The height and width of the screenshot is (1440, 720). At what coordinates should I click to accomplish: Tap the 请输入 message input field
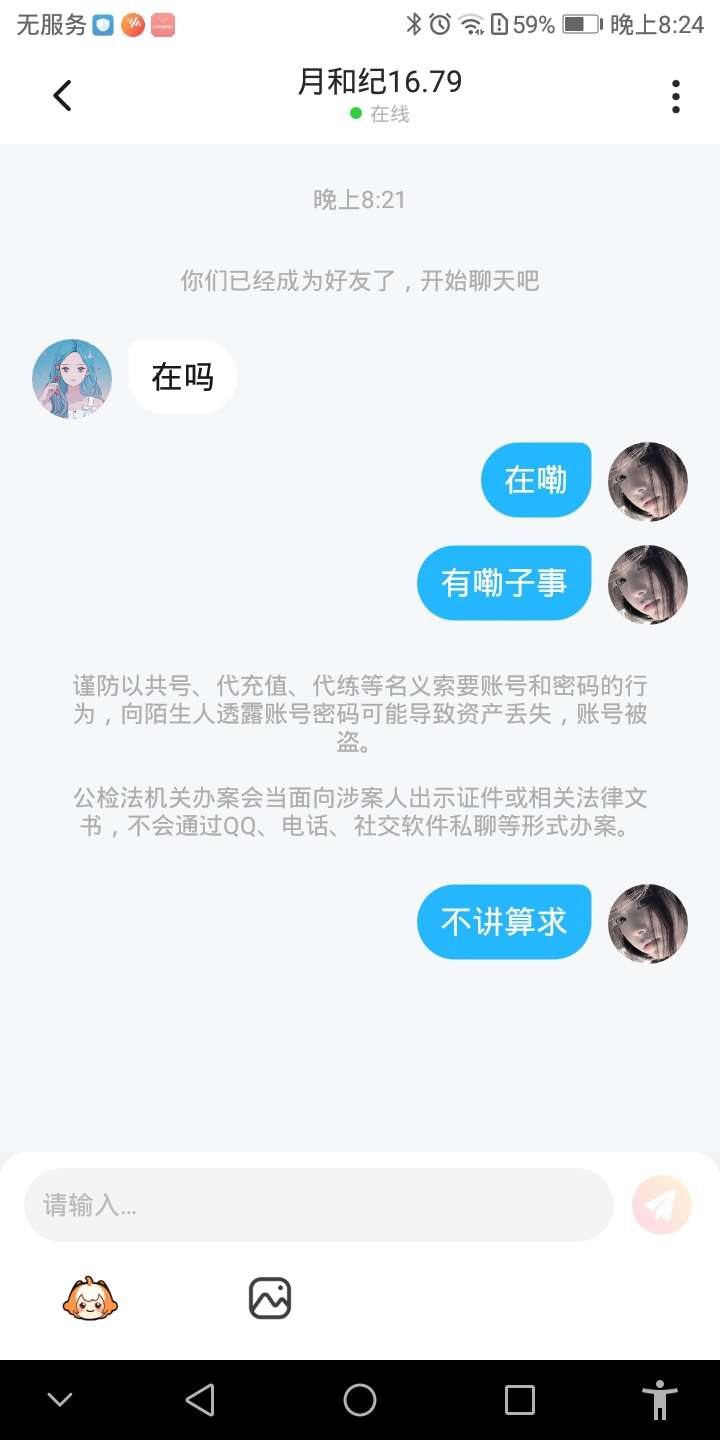coord(318,1205)
